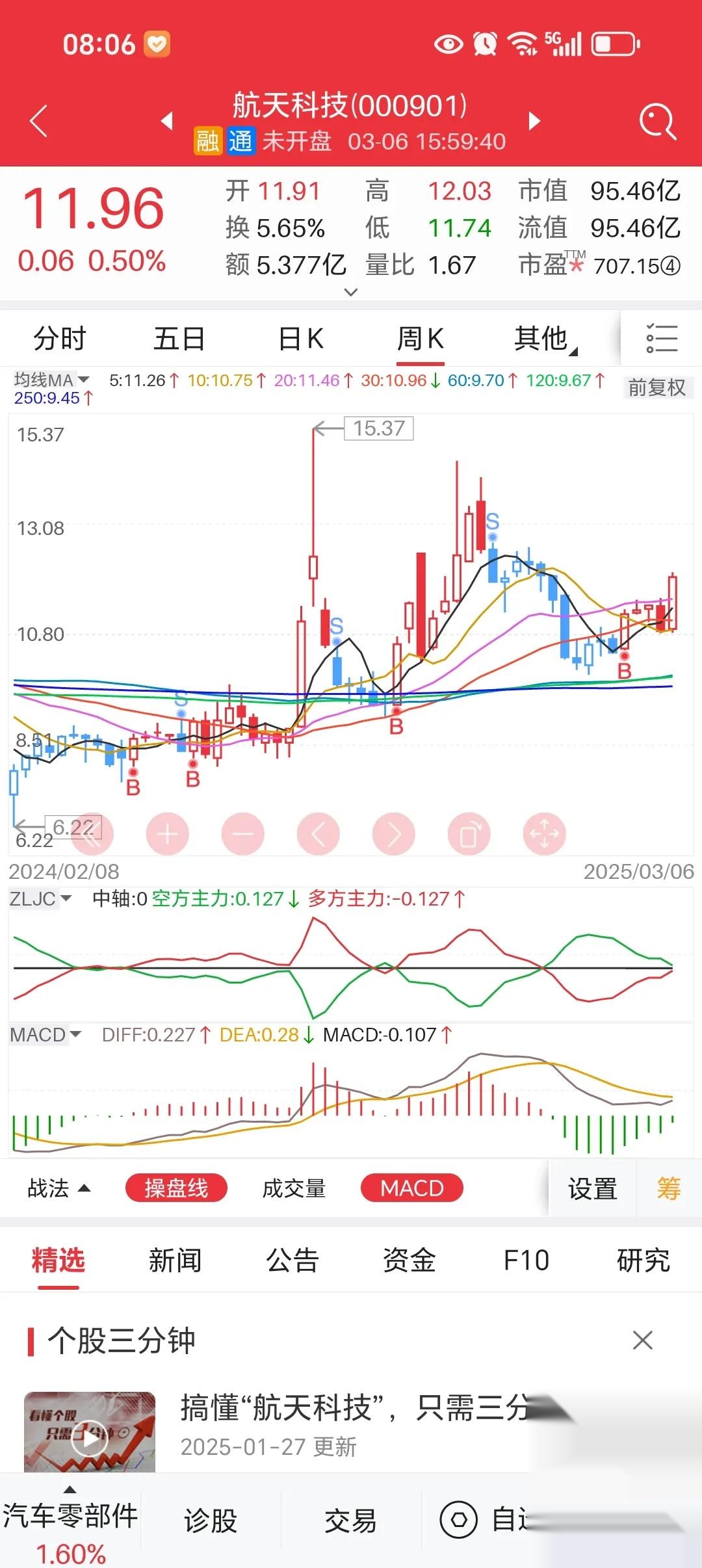The width and height of the screenshot is (702, 1568).
Task: Tap the rotate-to-landscape icon below the chart
Action: 470,833
